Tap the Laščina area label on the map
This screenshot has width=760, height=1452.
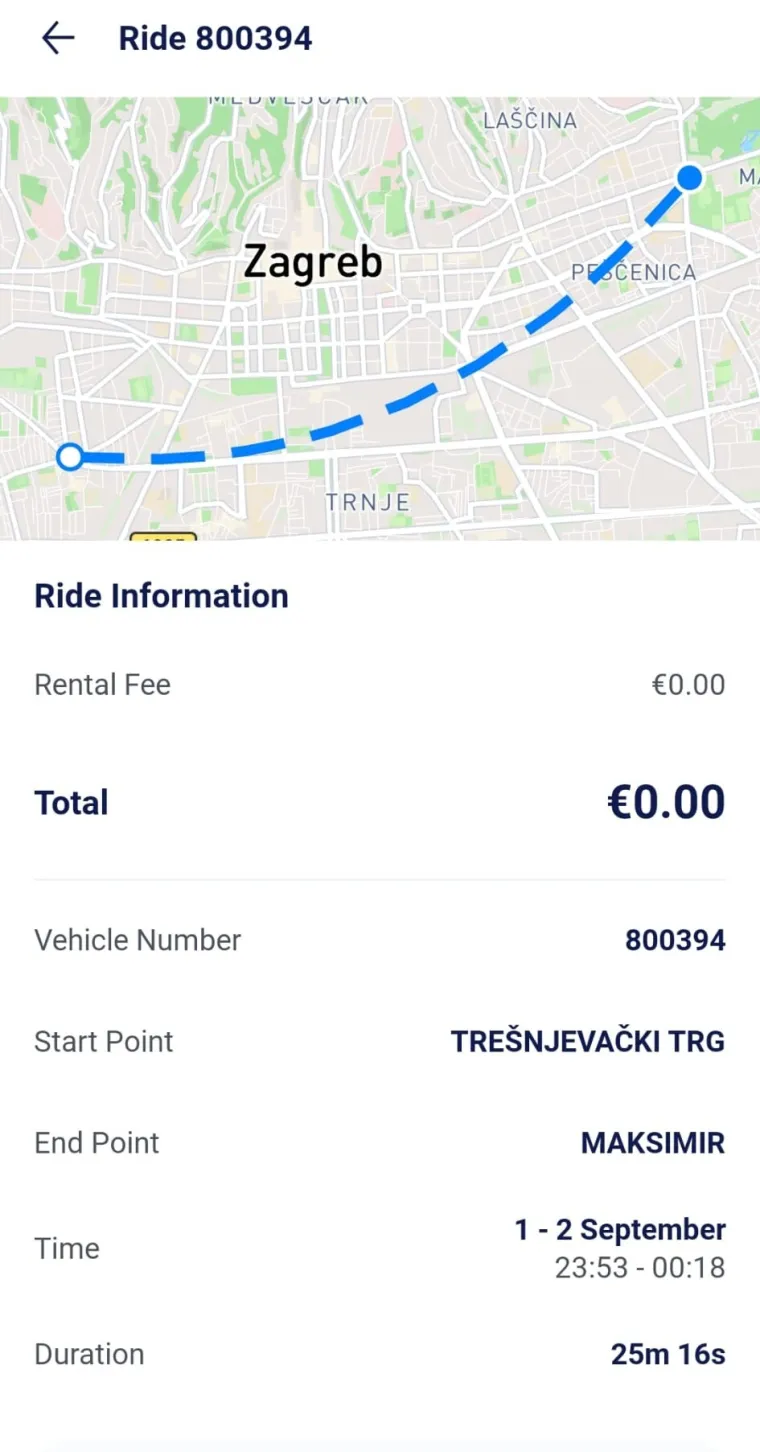pos(528,120)
